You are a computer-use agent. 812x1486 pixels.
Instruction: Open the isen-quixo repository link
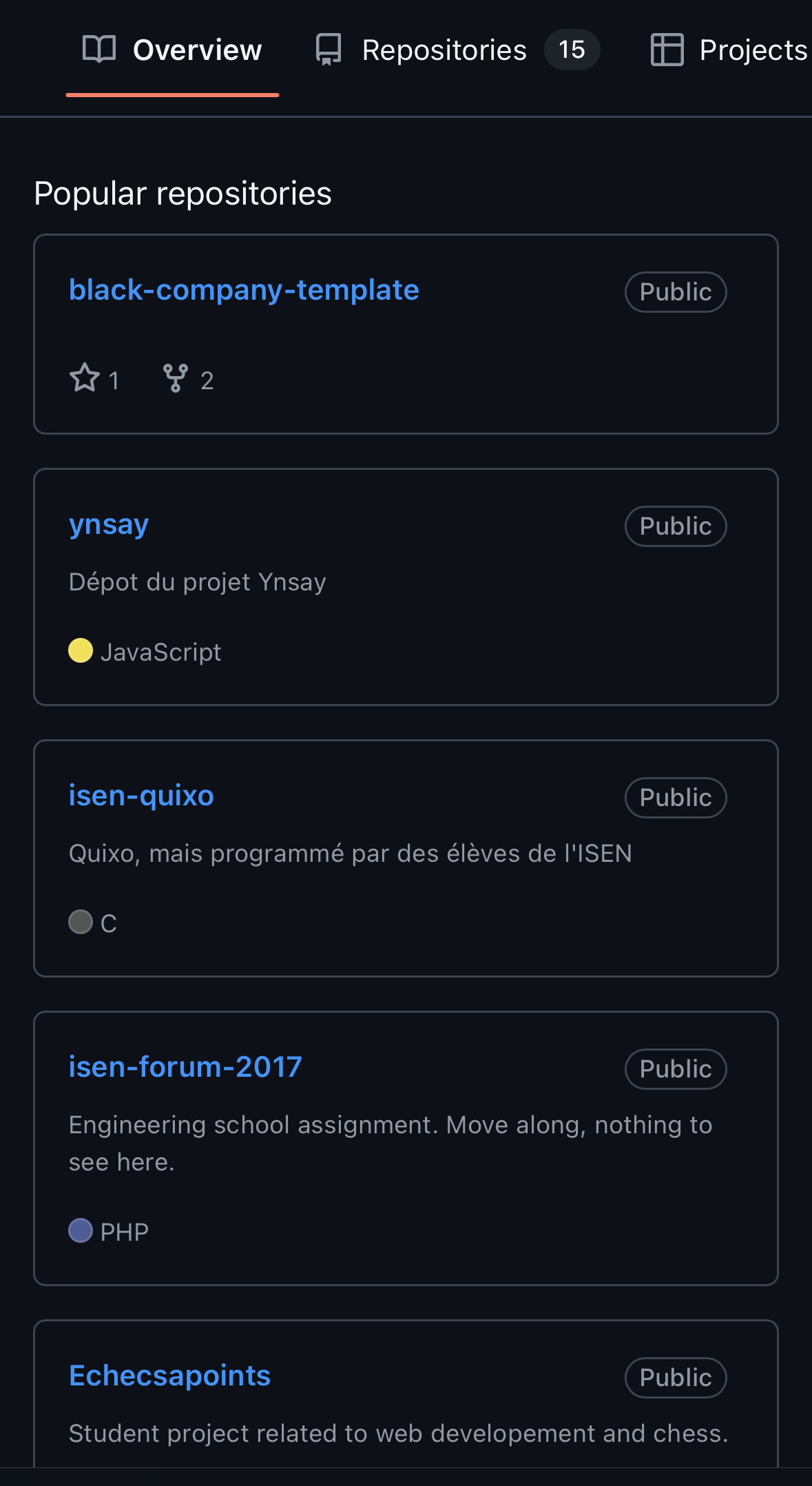[141, 796]
